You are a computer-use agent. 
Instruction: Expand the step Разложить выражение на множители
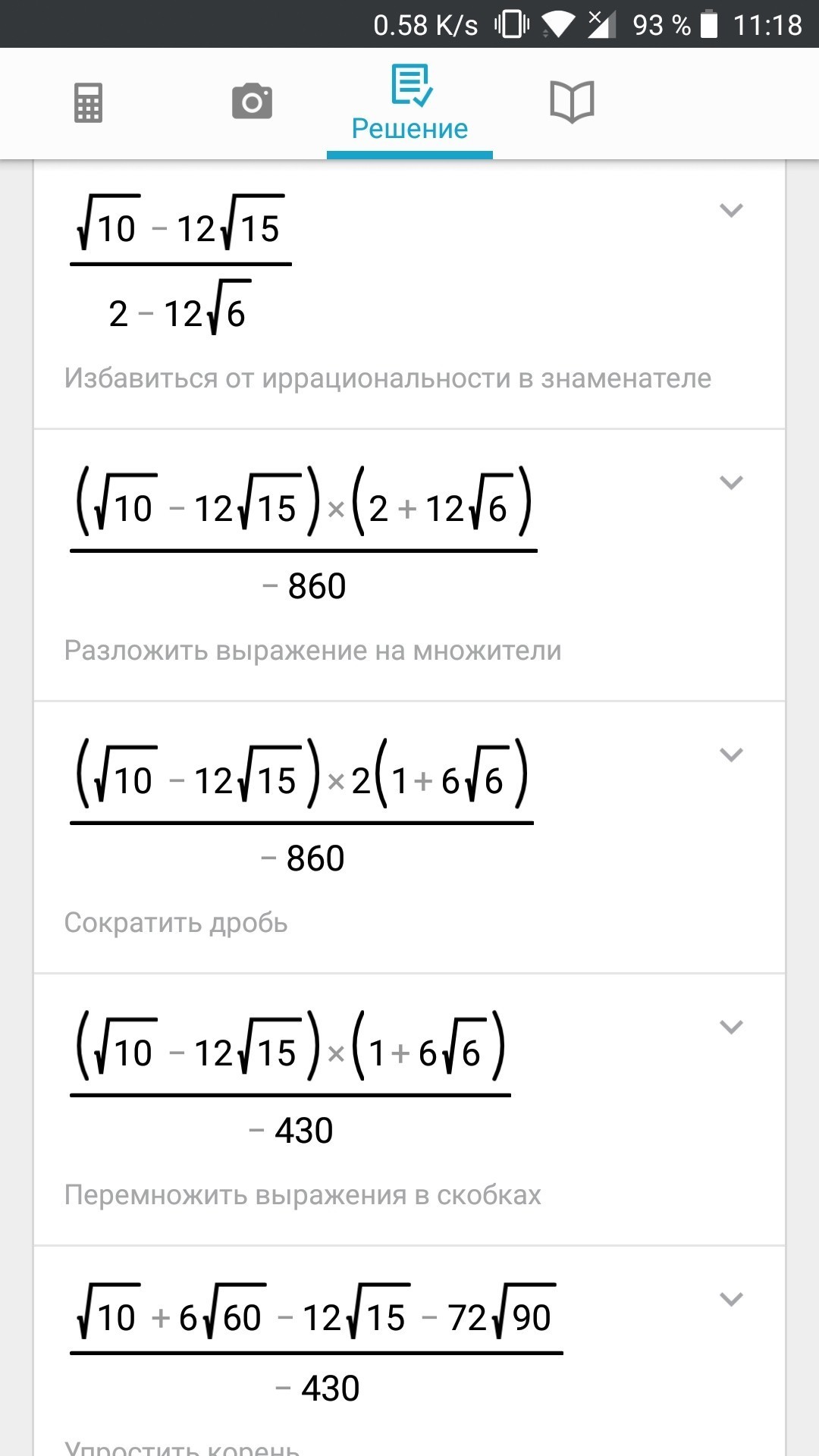click(731, 482)
